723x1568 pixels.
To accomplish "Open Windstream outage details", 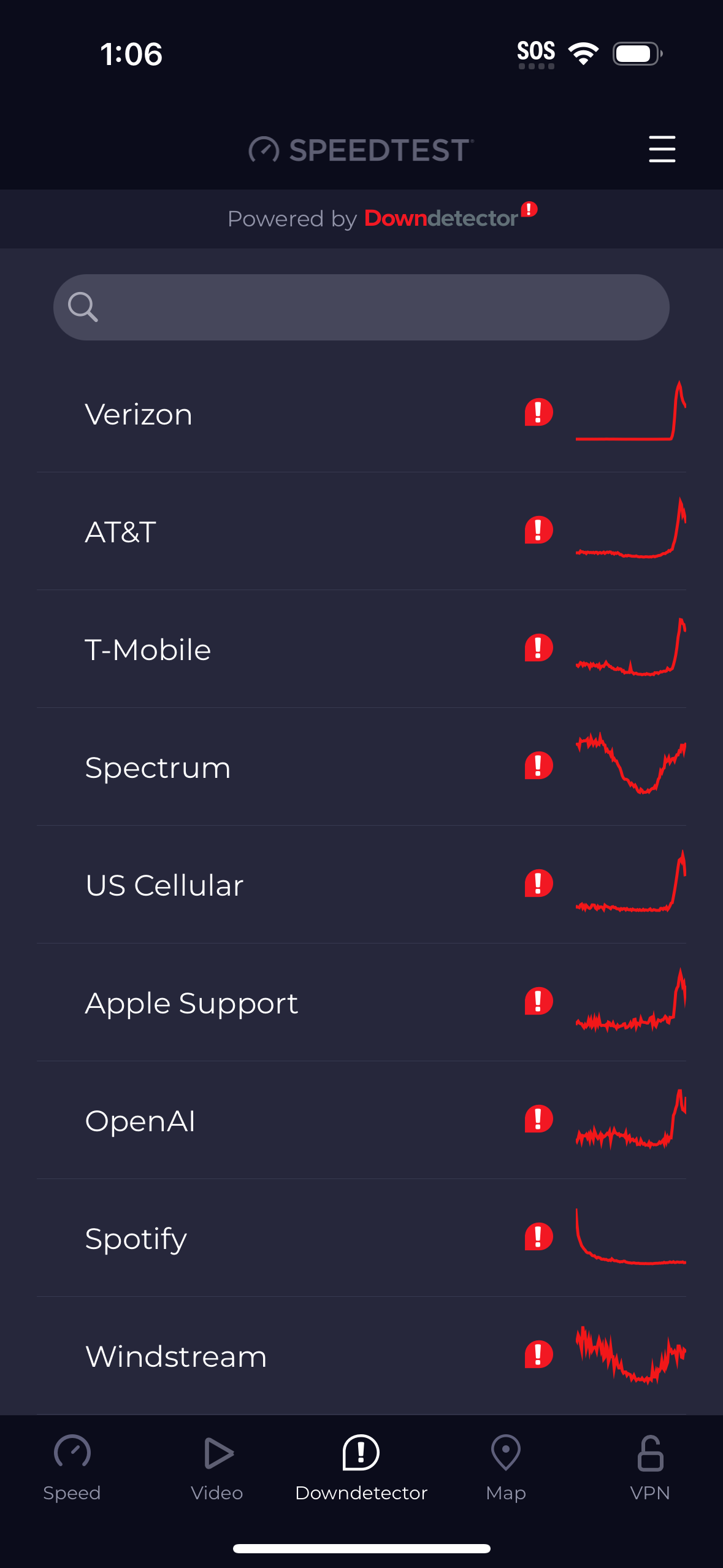I will 361,1356.
